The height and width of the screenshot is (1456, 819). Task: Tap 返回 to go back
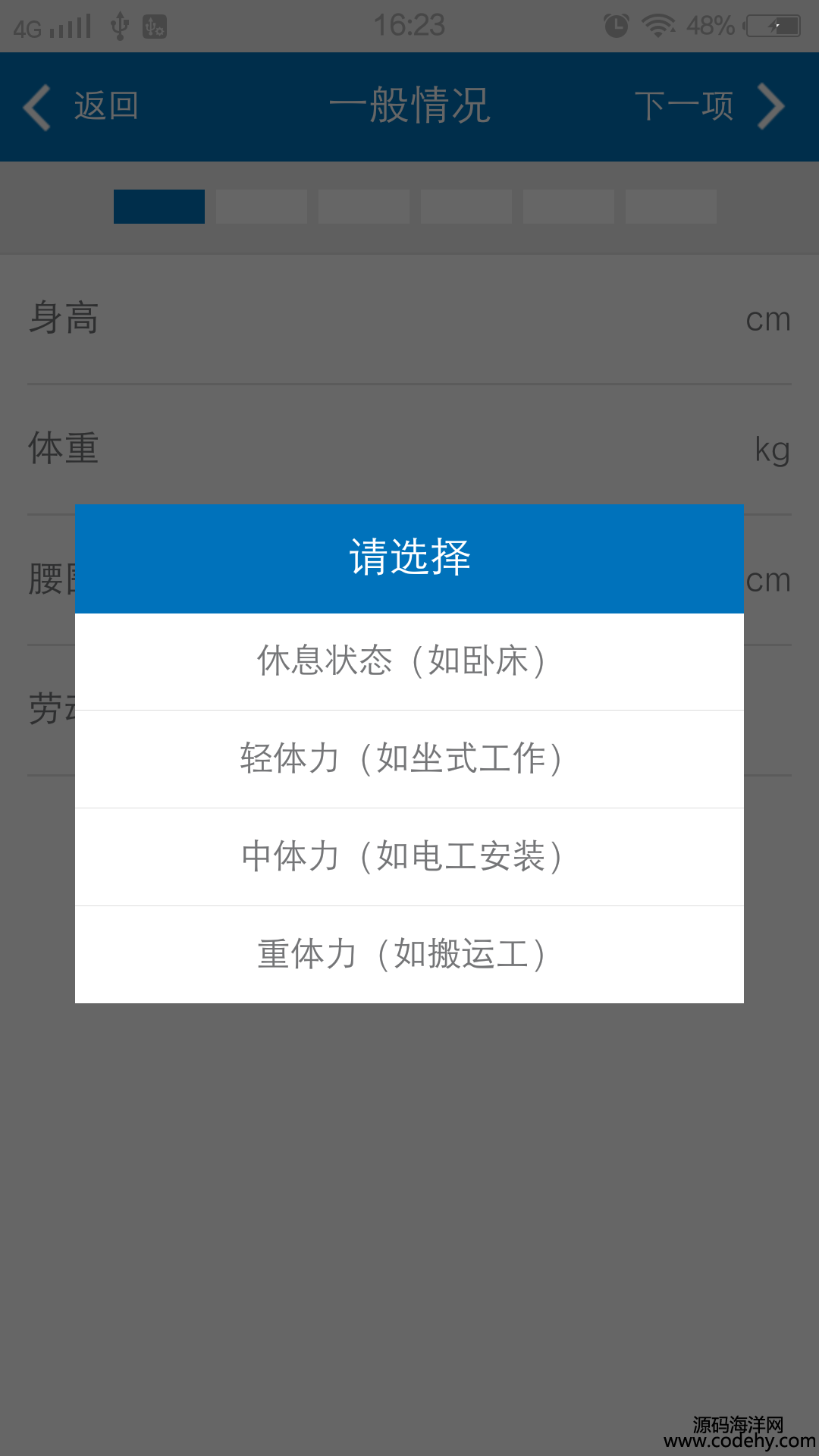coord(81,107)
